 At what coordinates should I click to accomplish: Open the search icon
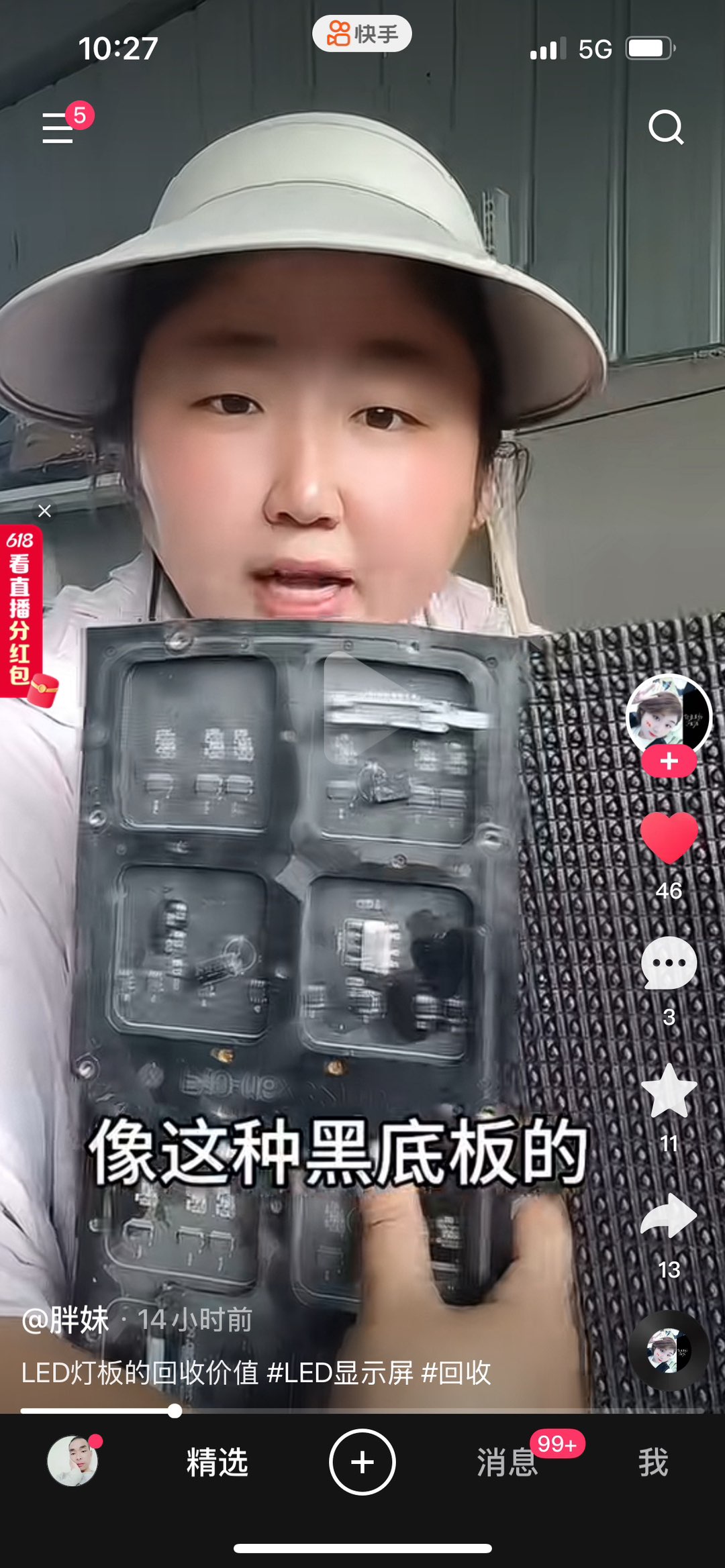click(665, 127)
